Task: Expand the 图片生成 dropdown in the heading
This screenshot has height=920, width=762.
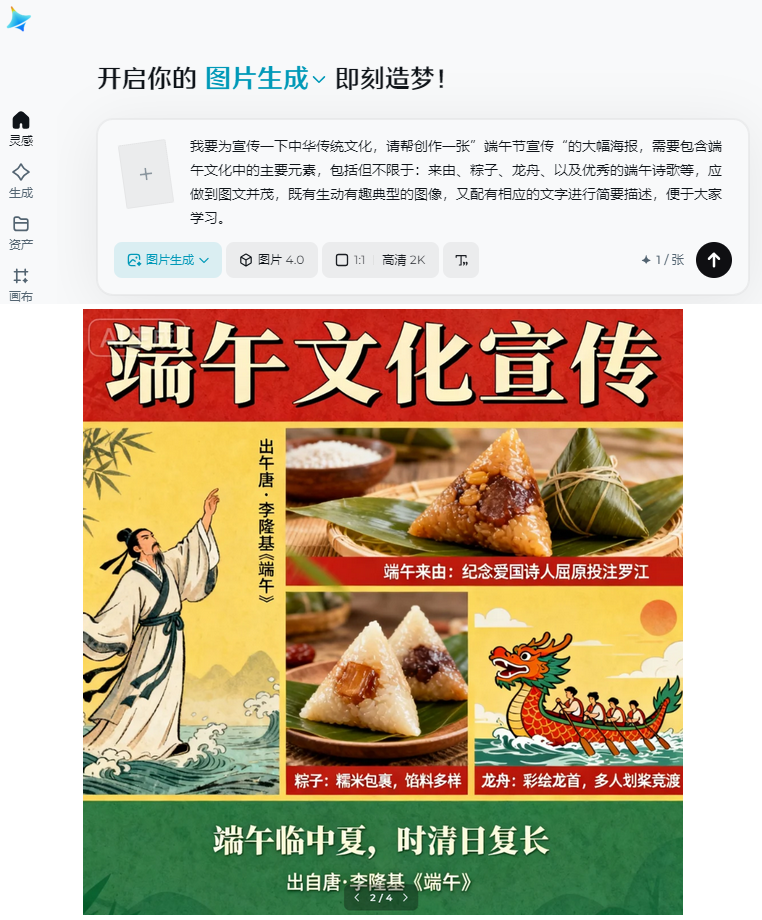Action: point(265,79)
